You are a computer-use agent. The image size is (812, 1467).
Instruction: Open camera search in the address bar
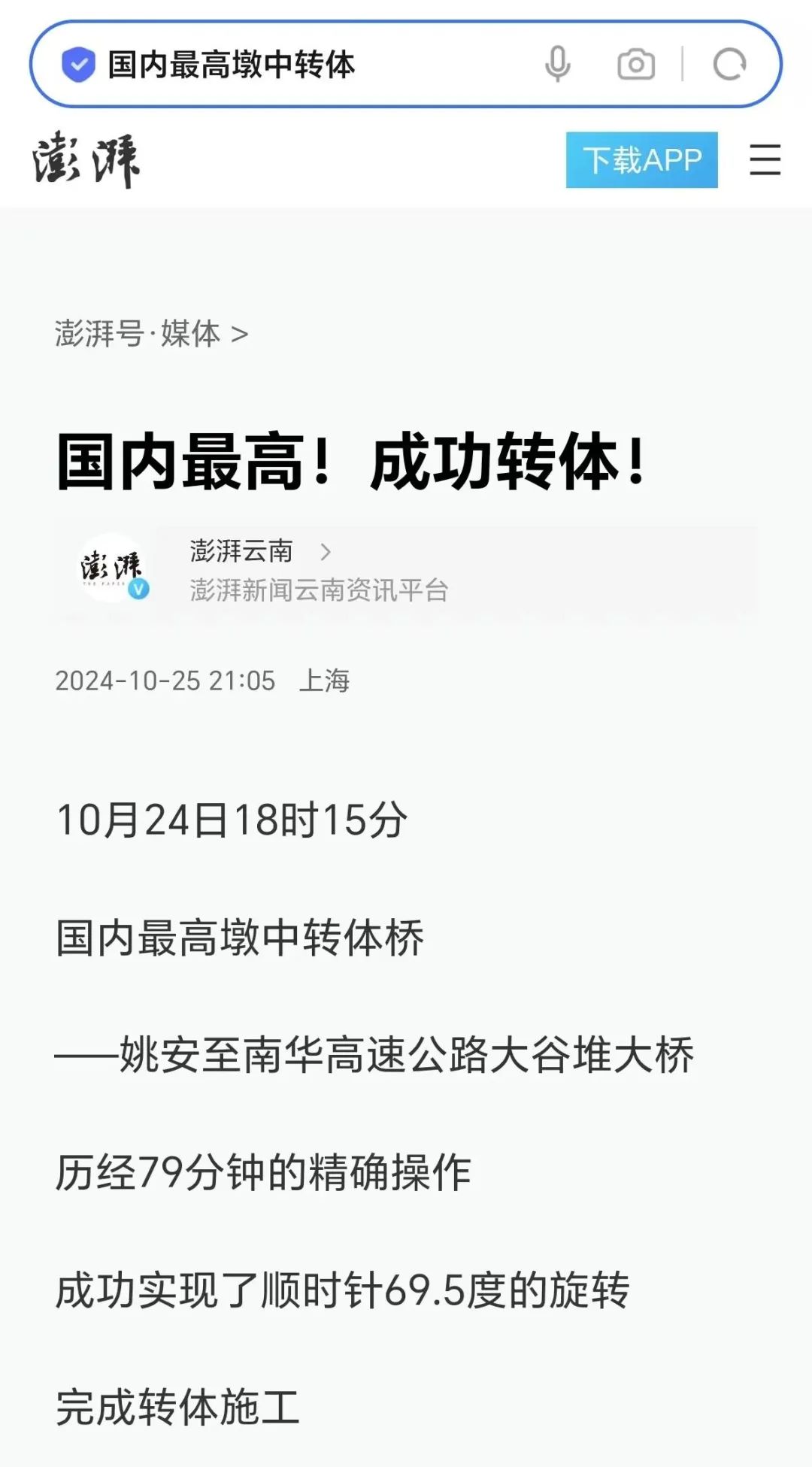[x=636, y=65]
